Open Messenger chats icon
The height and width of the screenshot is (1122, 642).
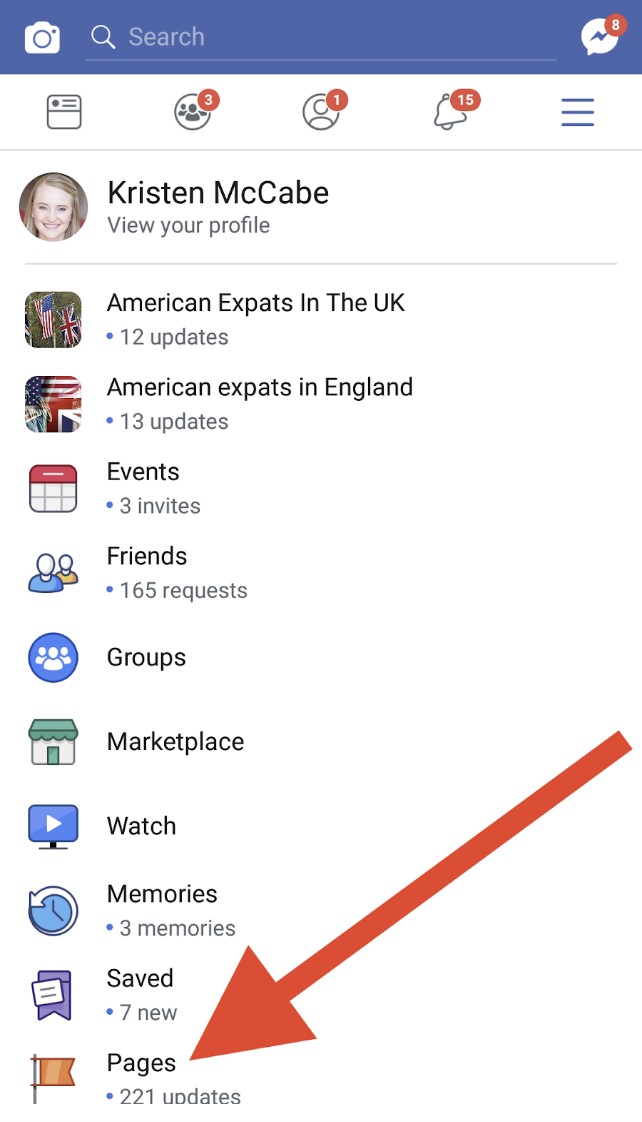click(599, 38)
